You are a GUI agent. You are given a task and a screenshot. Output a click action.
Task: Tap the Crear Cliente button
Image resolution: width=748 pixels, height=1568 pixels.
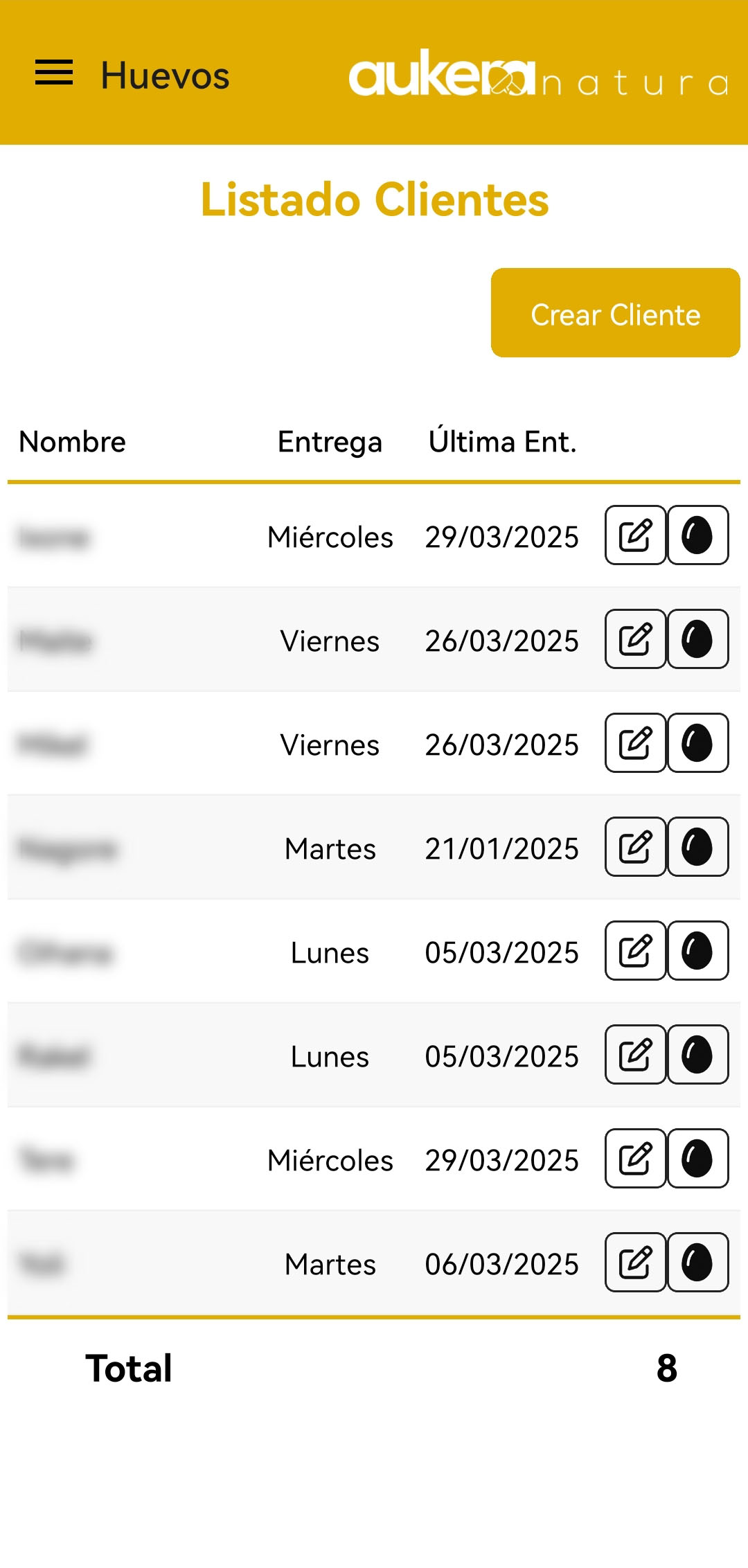coord(615,313)
